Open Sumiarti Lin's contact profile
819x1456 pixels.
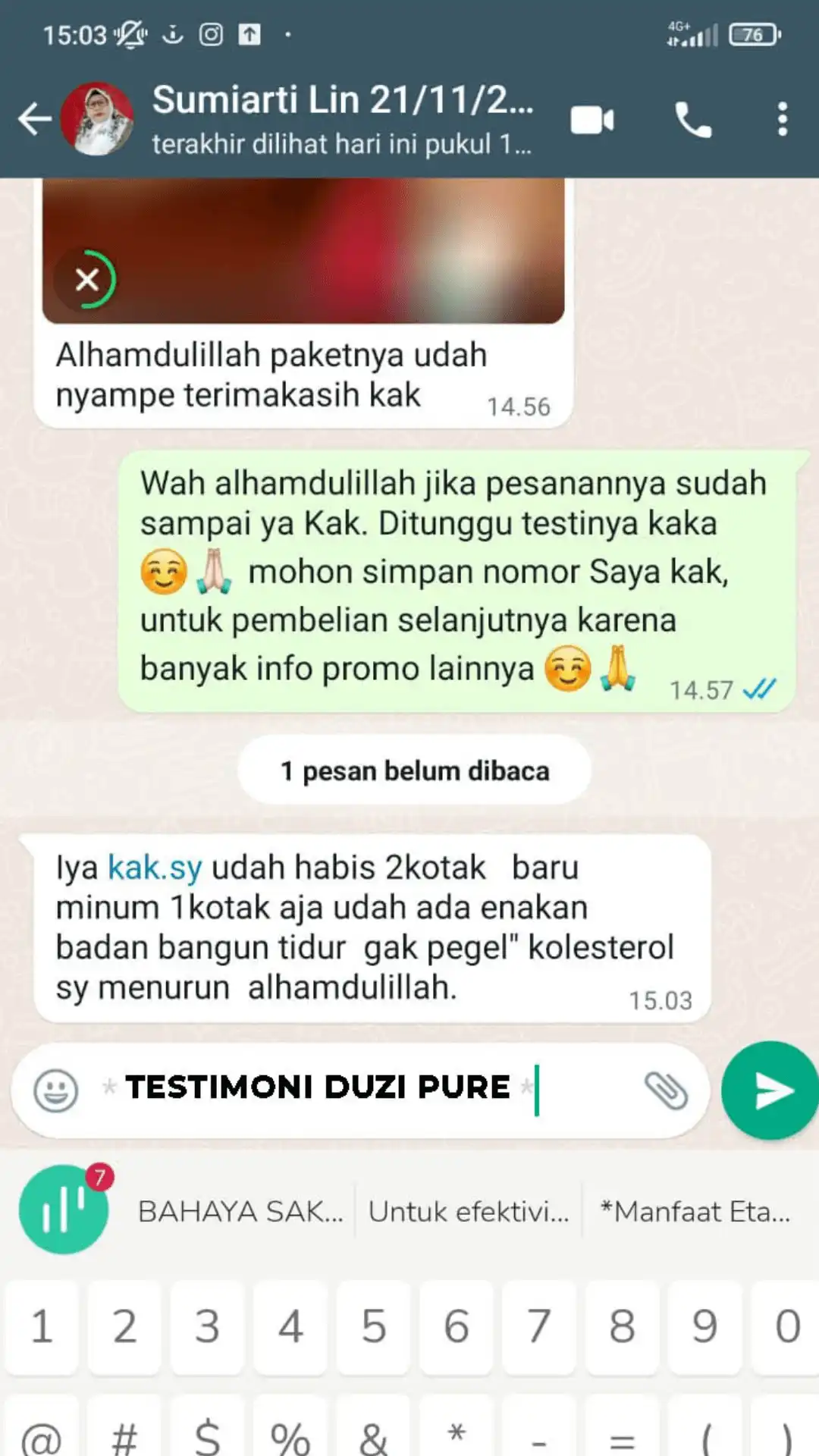point(341,119)
